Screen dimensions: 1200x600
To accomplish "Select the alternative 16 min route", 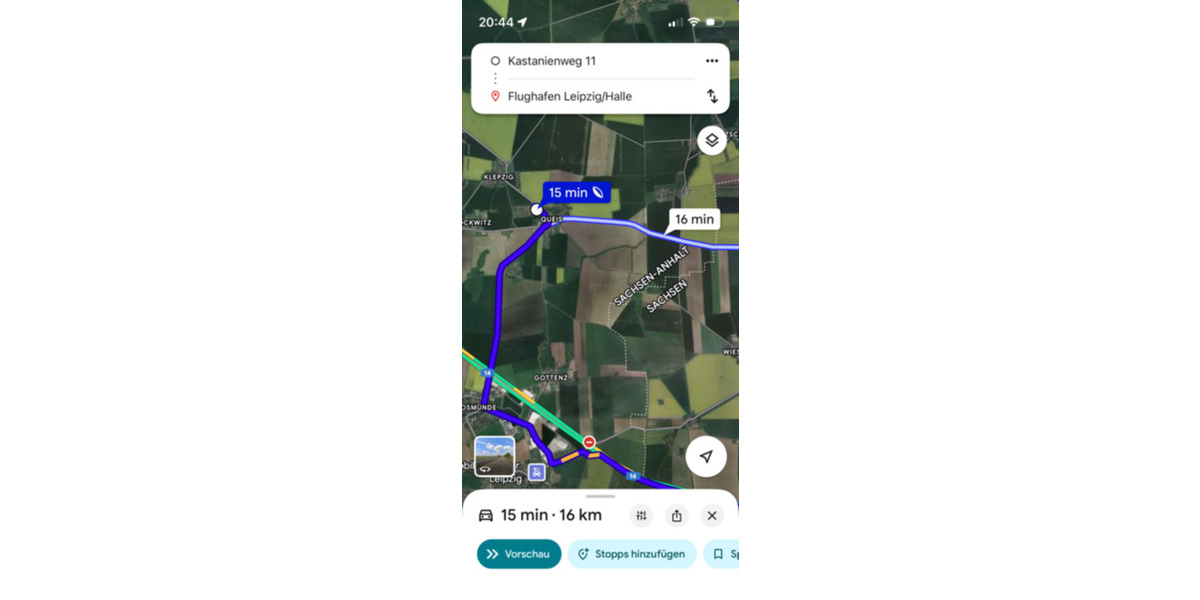I will pyautogui.click(x=694, y=219).
